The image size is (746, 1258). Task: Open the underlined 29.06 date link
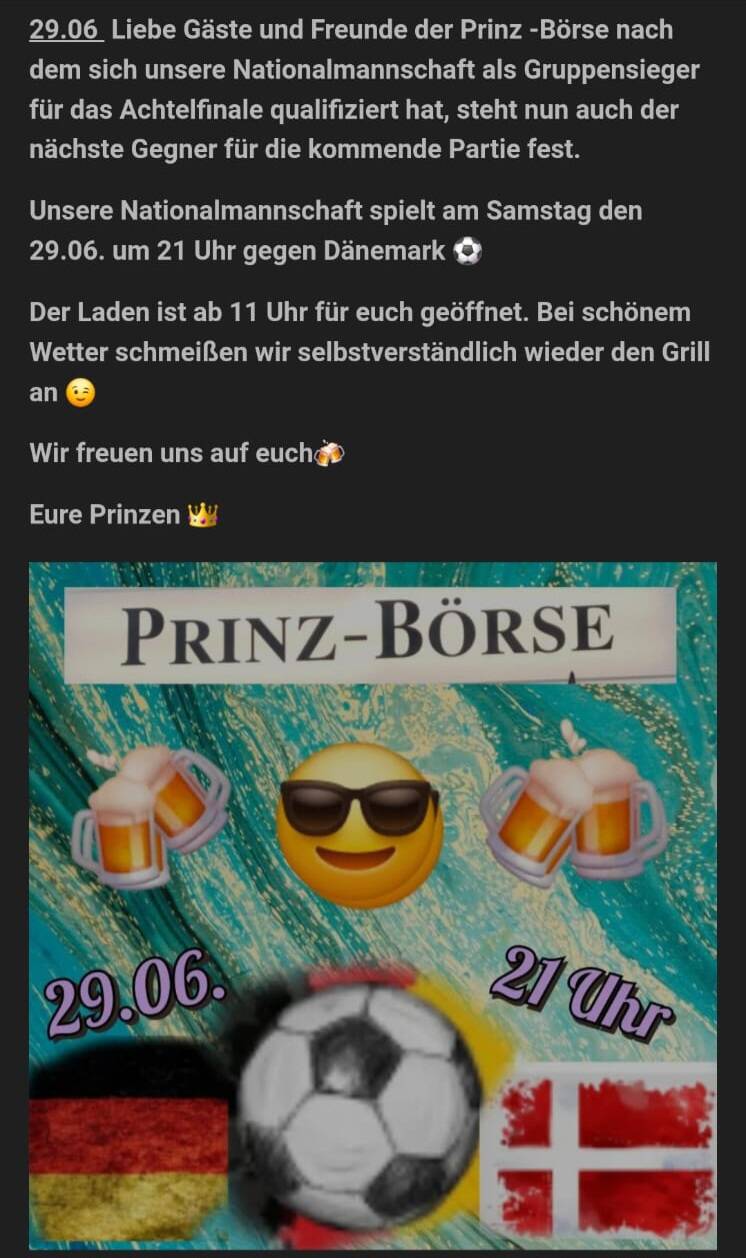pos(64,30)
